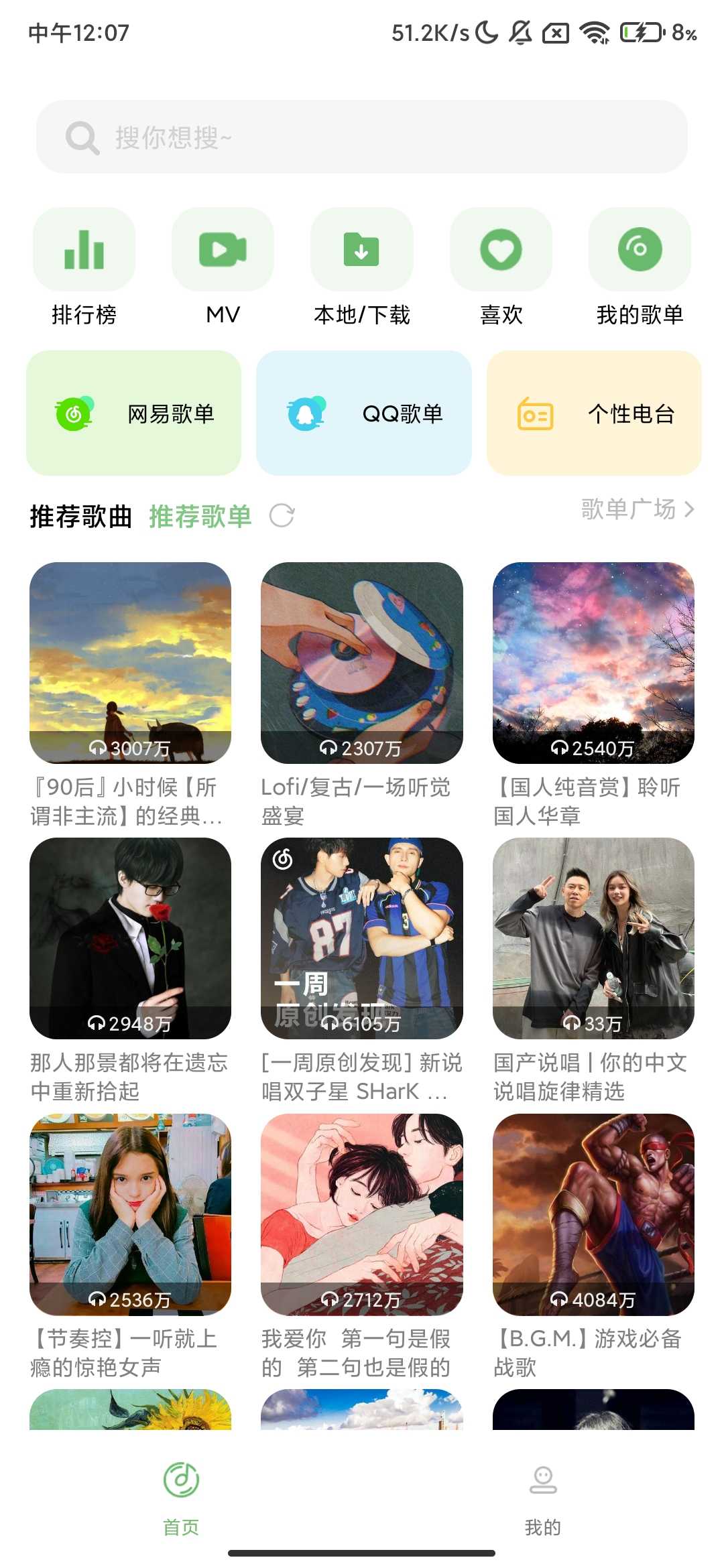Image resolution: width=724 pixels, height=1568 pixels.
Task: Open the 国产说唱 playlist
Action: [593, 938]
